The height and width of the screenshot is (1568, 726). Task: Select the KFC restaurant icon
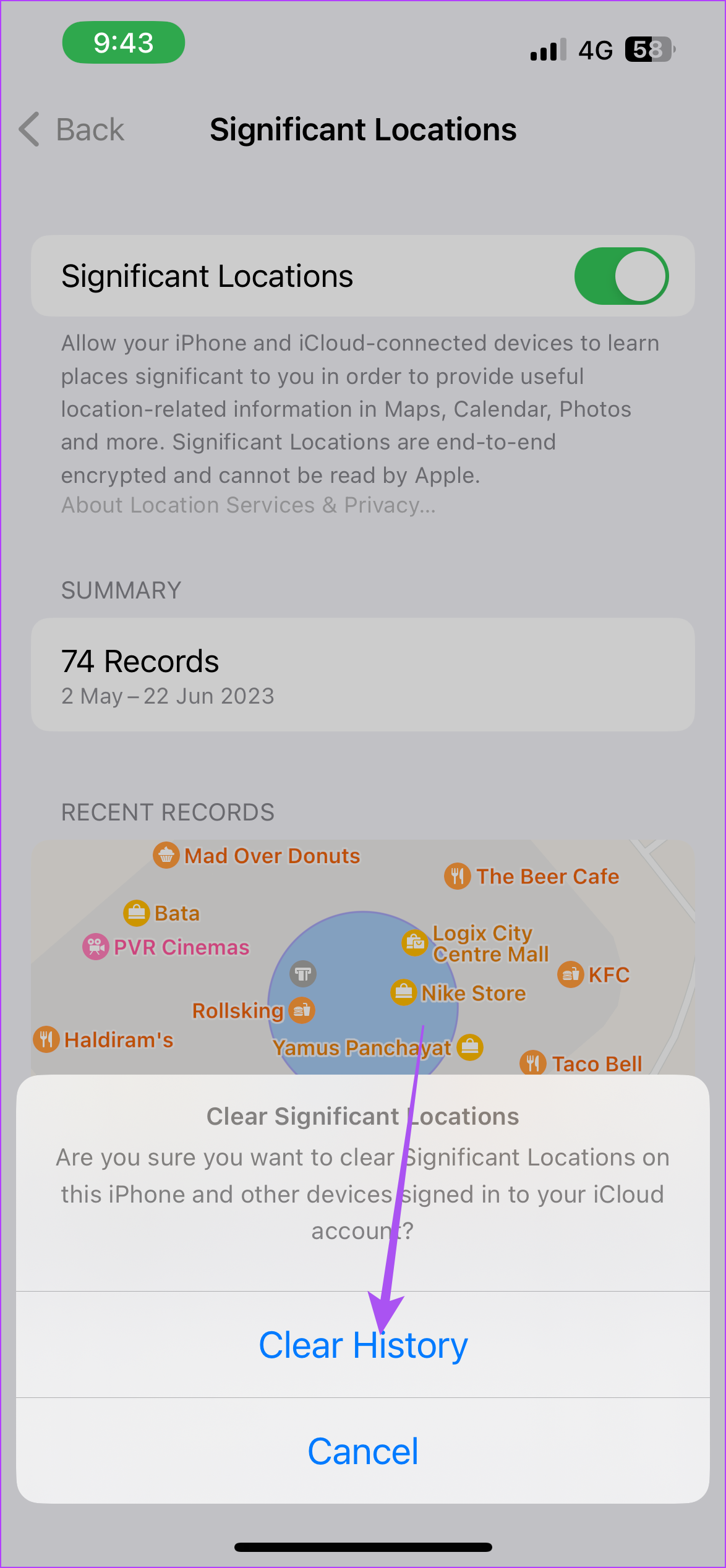tap(571, 974)
